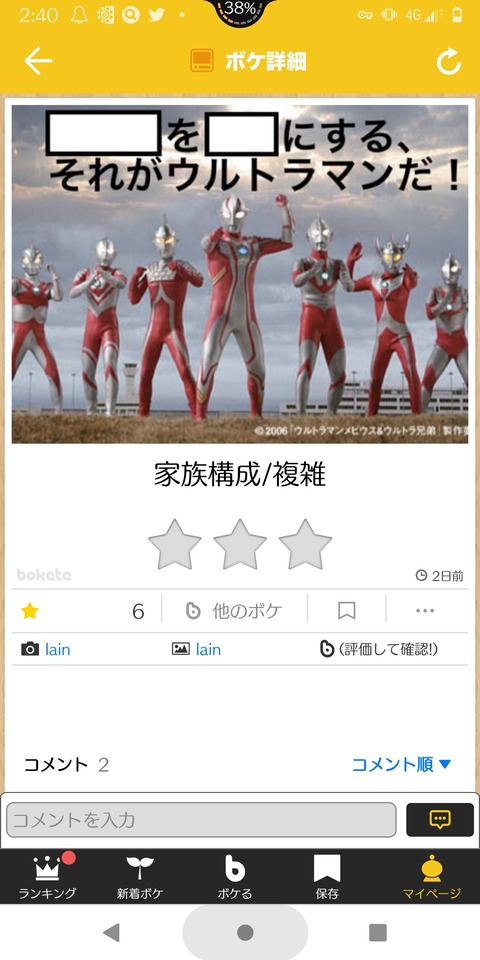Go back using the top arrow
Screen dimensions: 480x960
(x=38, y=61)
